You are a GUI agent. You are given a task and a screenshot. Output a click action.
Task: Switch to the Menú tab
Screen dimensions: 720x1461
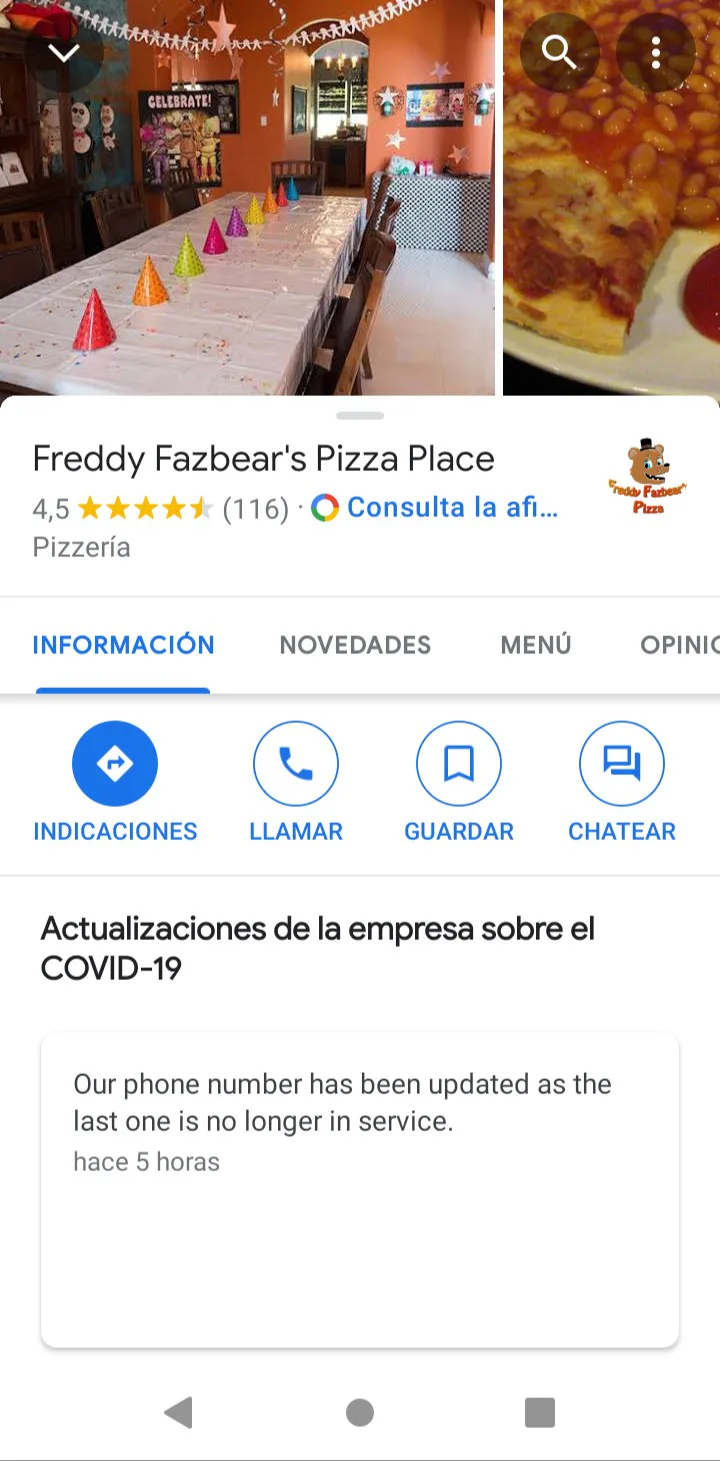click(x=536, y=645)
